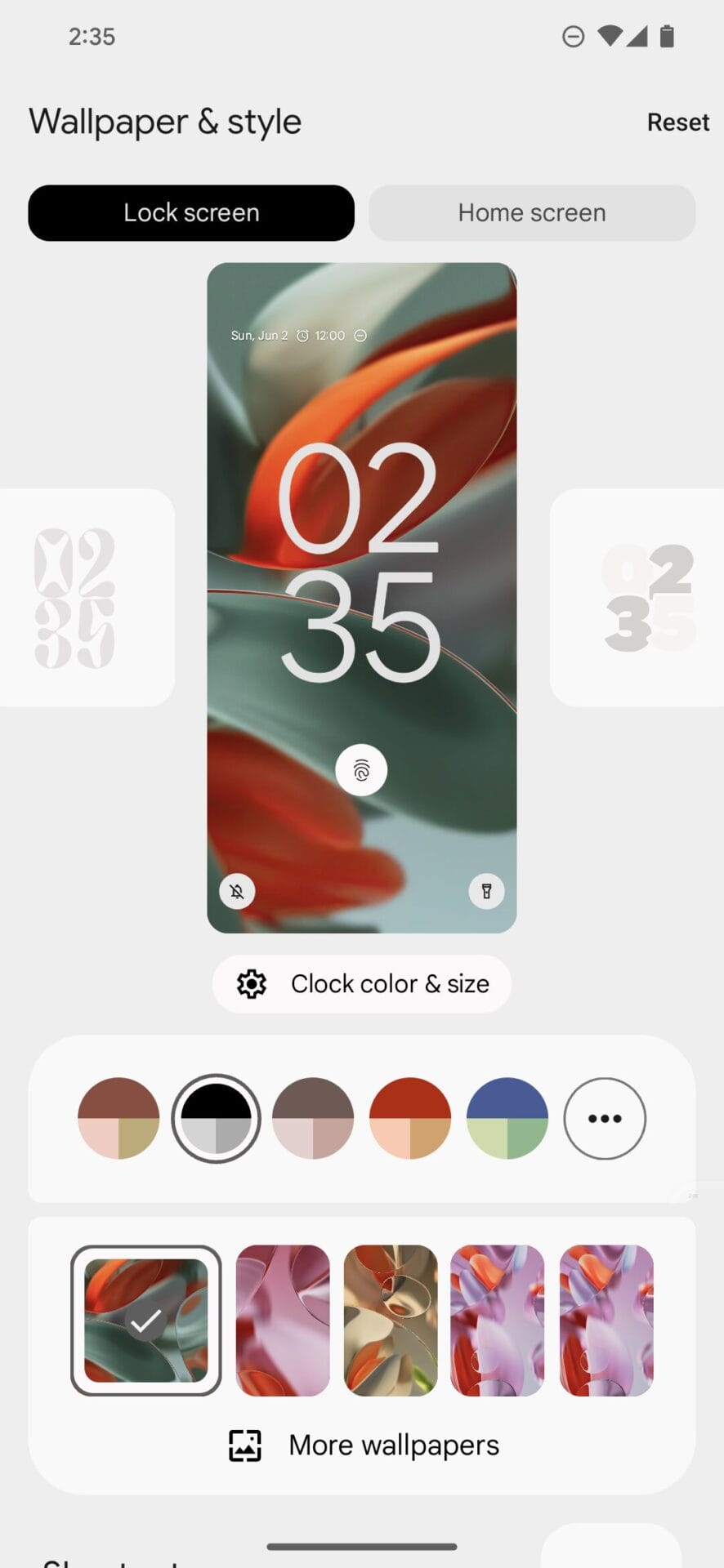Choose the brown and pink color palette
724x1568 pixels.
(x=118, y=1118)
